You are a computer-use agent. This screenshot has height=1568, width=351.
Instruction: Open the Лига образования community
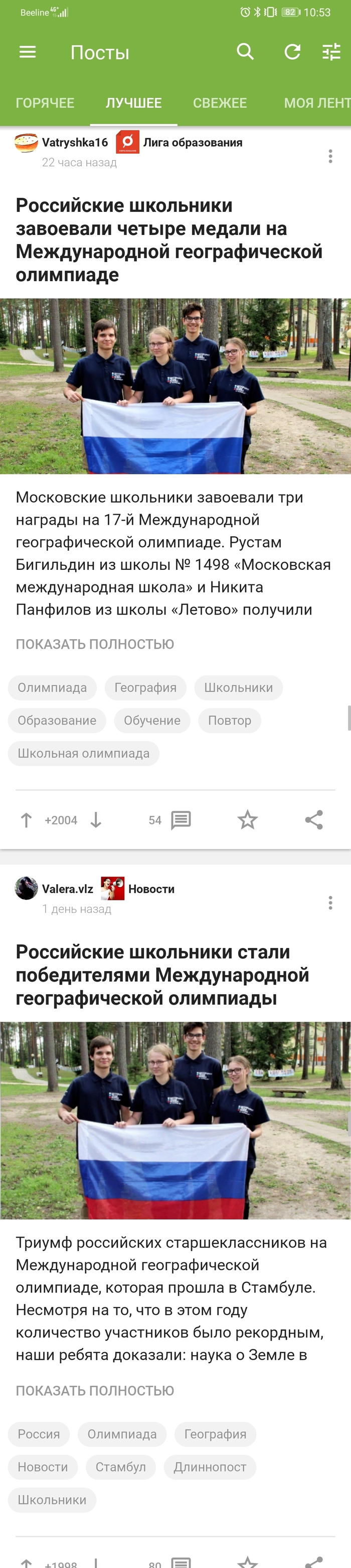click(192, 143)
